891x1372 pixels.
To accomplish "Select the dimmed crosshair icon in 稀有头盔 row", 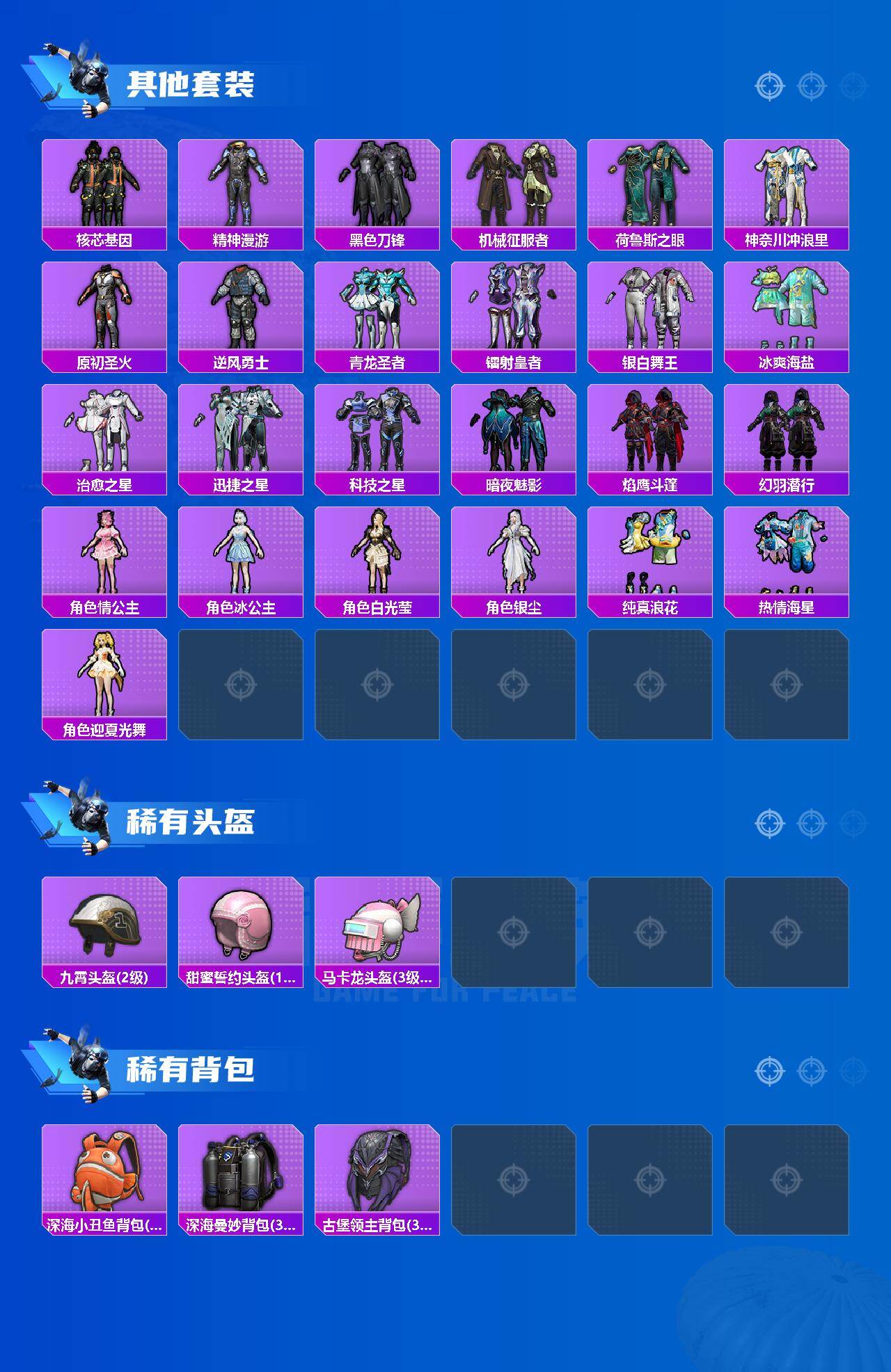I will pyautogui.click(x=851, y=824).
